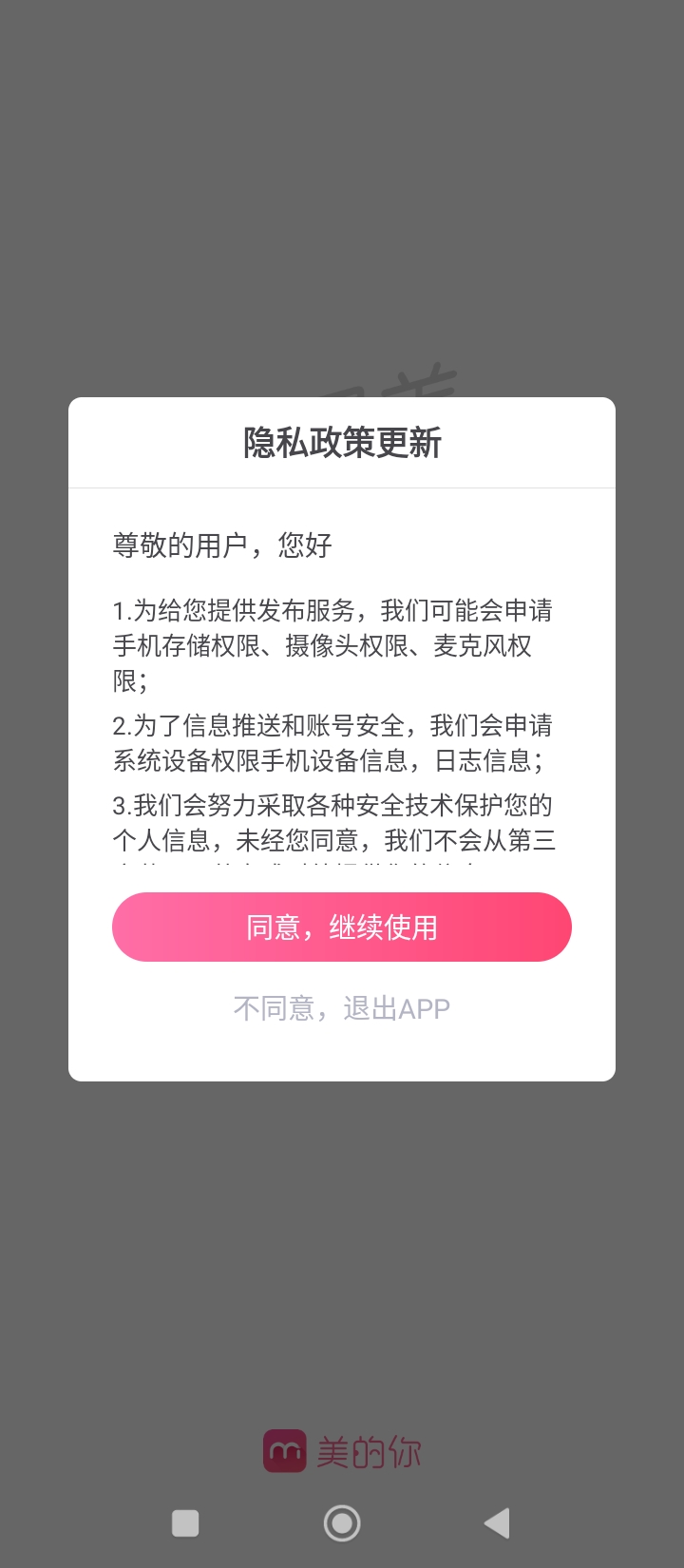This screenshot has width=684, height=1568.
Task: Open recent apps from the navigation bar
Action: coord(185,1523)
